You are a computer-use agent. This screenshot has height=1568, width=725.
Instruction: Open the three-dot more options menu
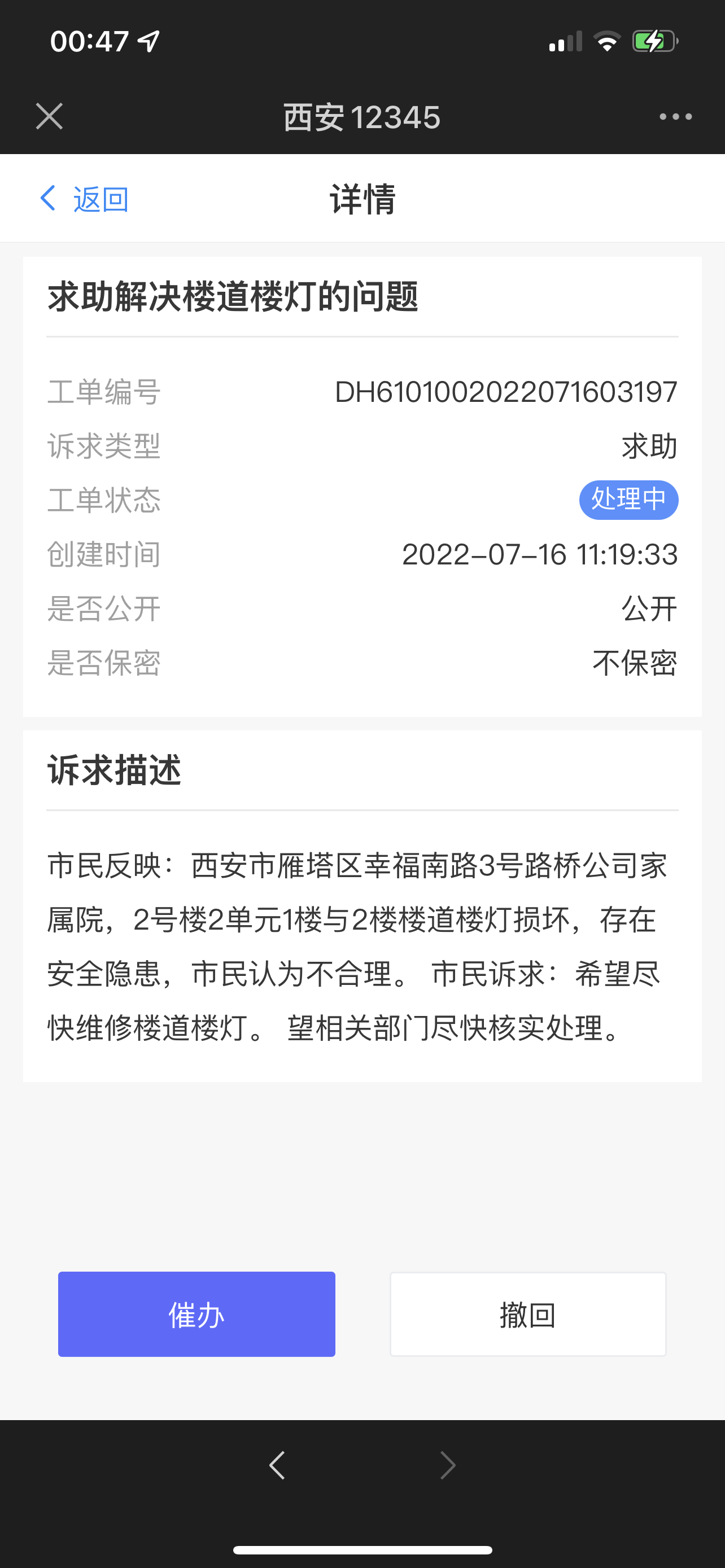[675, 116]
